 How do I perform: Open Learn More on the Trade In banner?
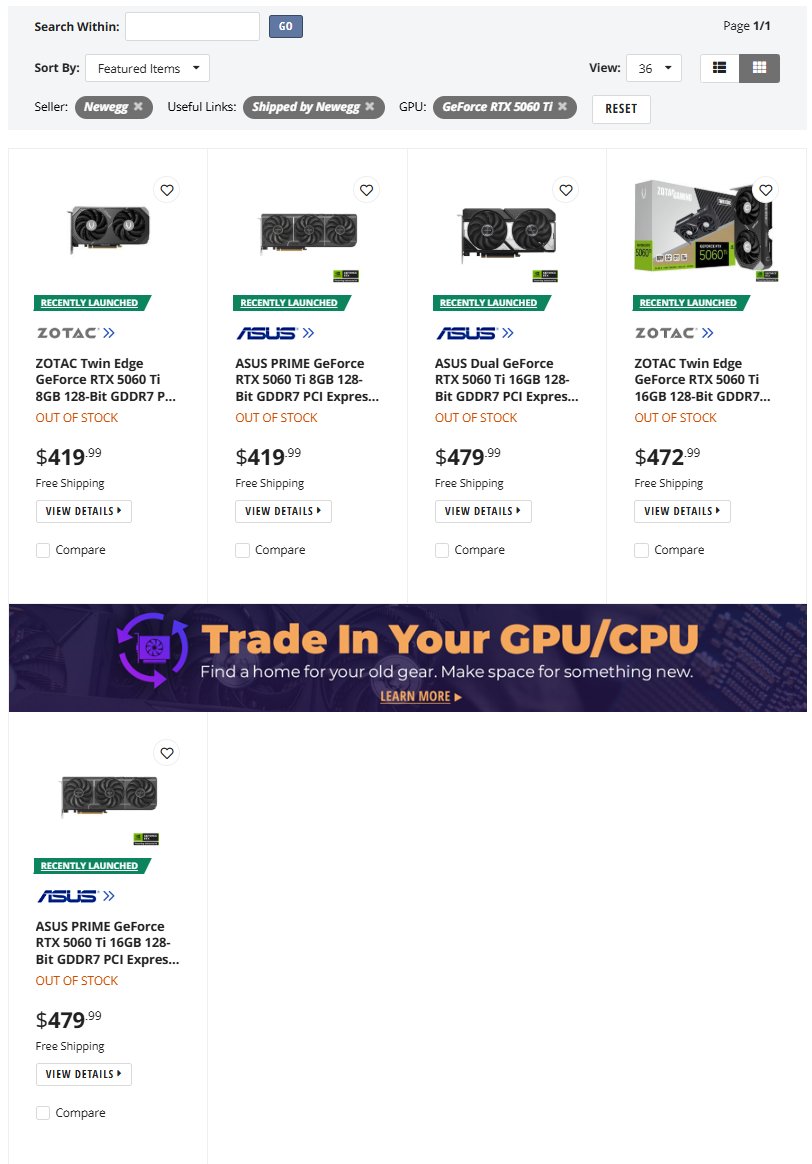[420, 696]
